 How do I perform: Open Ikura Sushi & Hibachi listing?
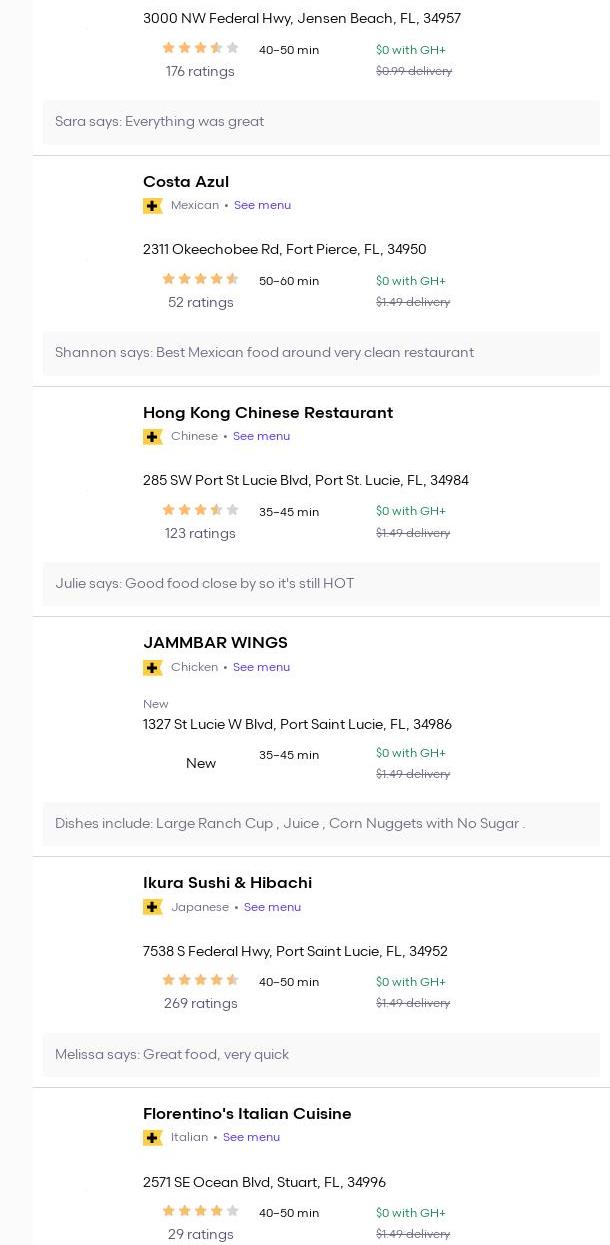(x=227, y=883)
